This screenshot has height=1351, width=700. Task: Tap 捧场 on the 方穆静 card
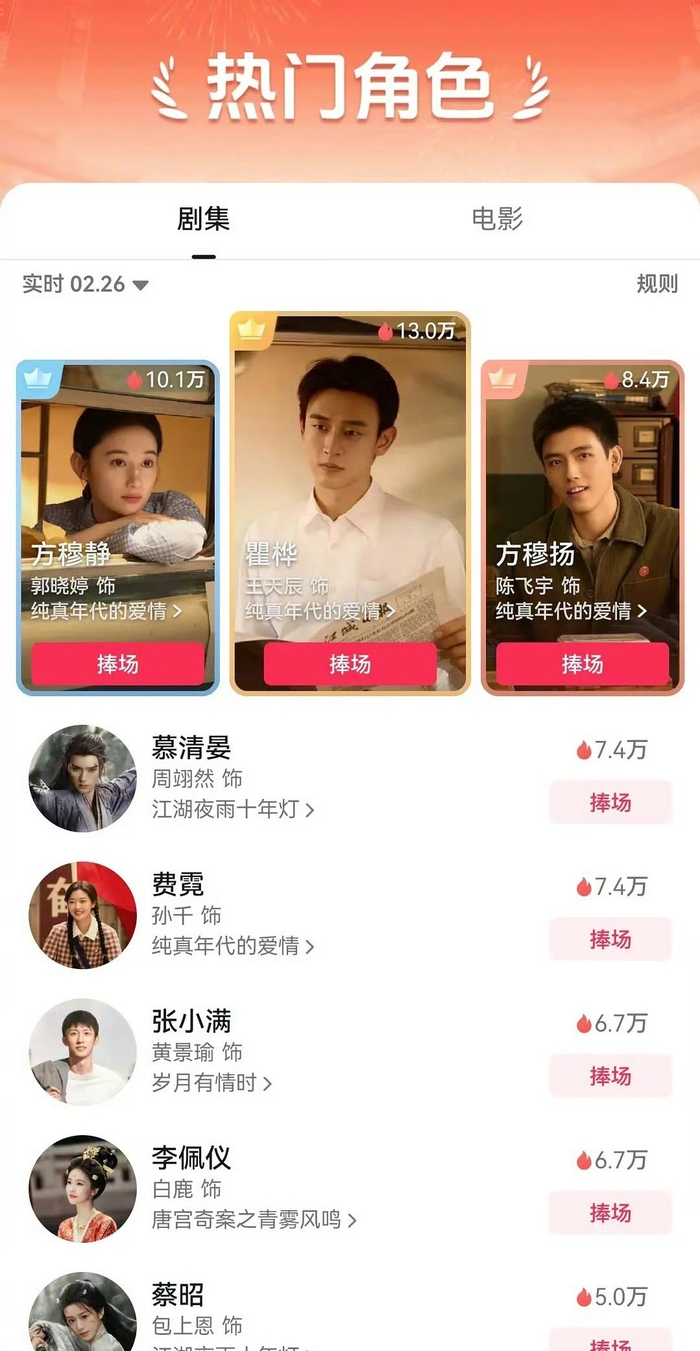pos(118,664)
